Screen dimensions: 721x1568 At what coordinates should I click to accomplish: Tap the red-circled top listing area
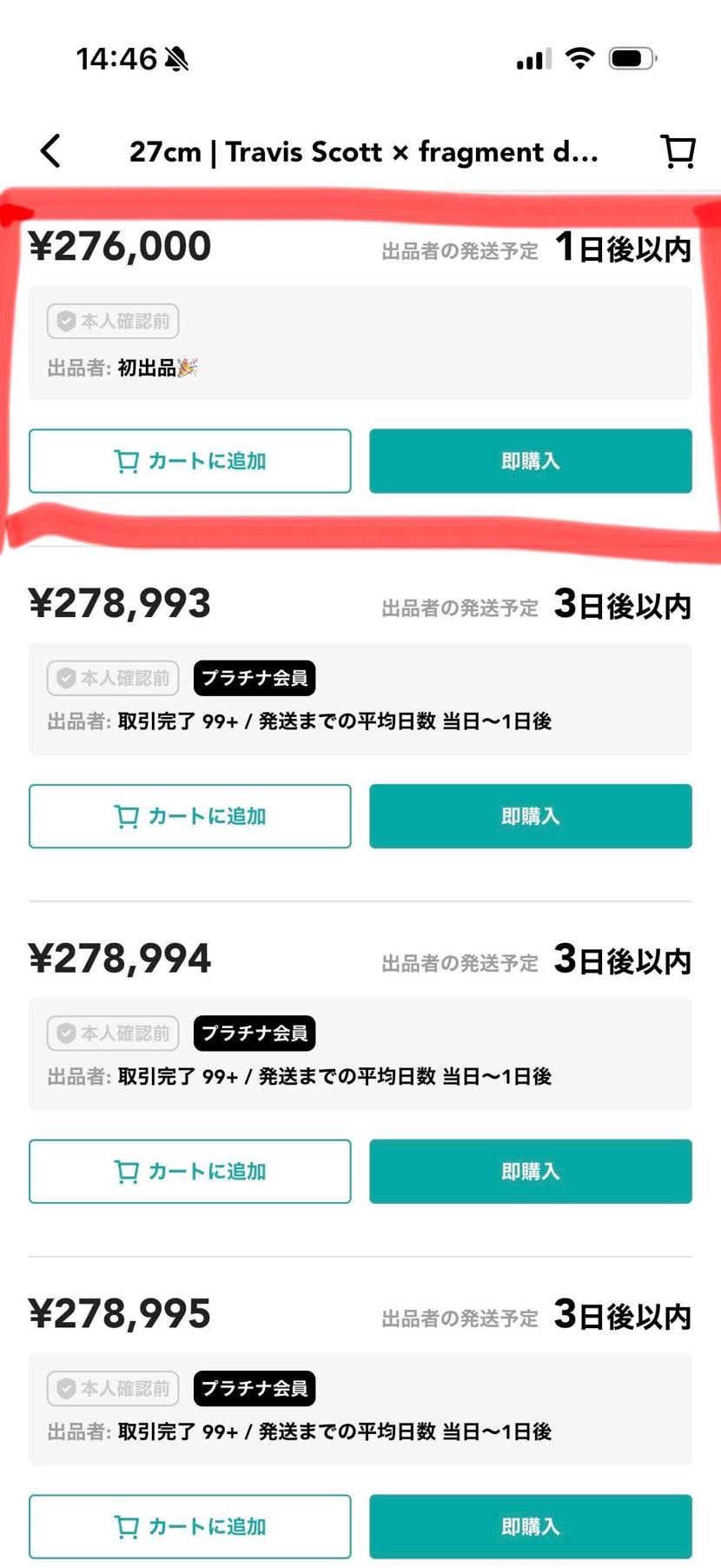pyautogui.click(x=360, y=365)
